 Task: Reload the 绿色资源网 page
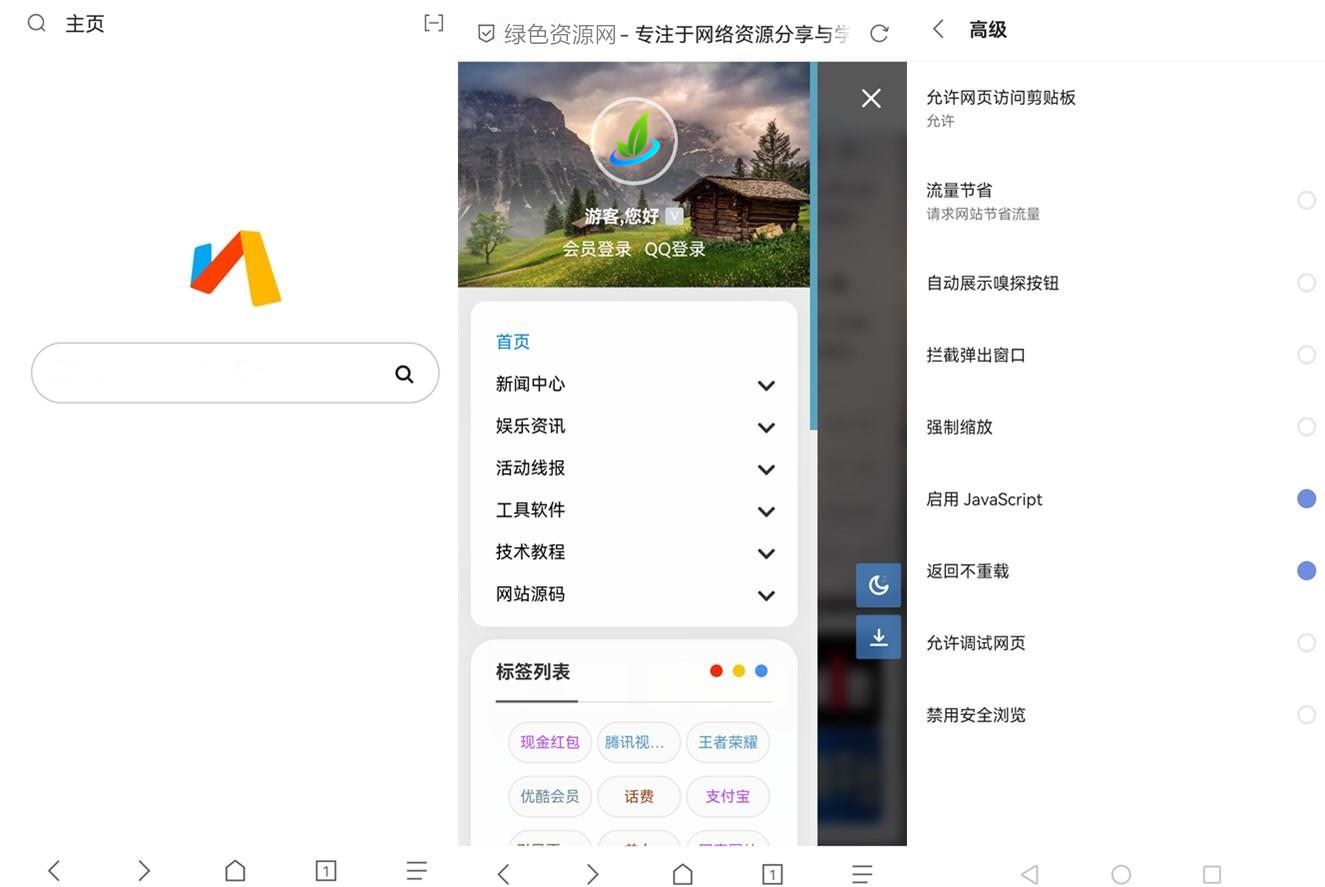point(879,34)
